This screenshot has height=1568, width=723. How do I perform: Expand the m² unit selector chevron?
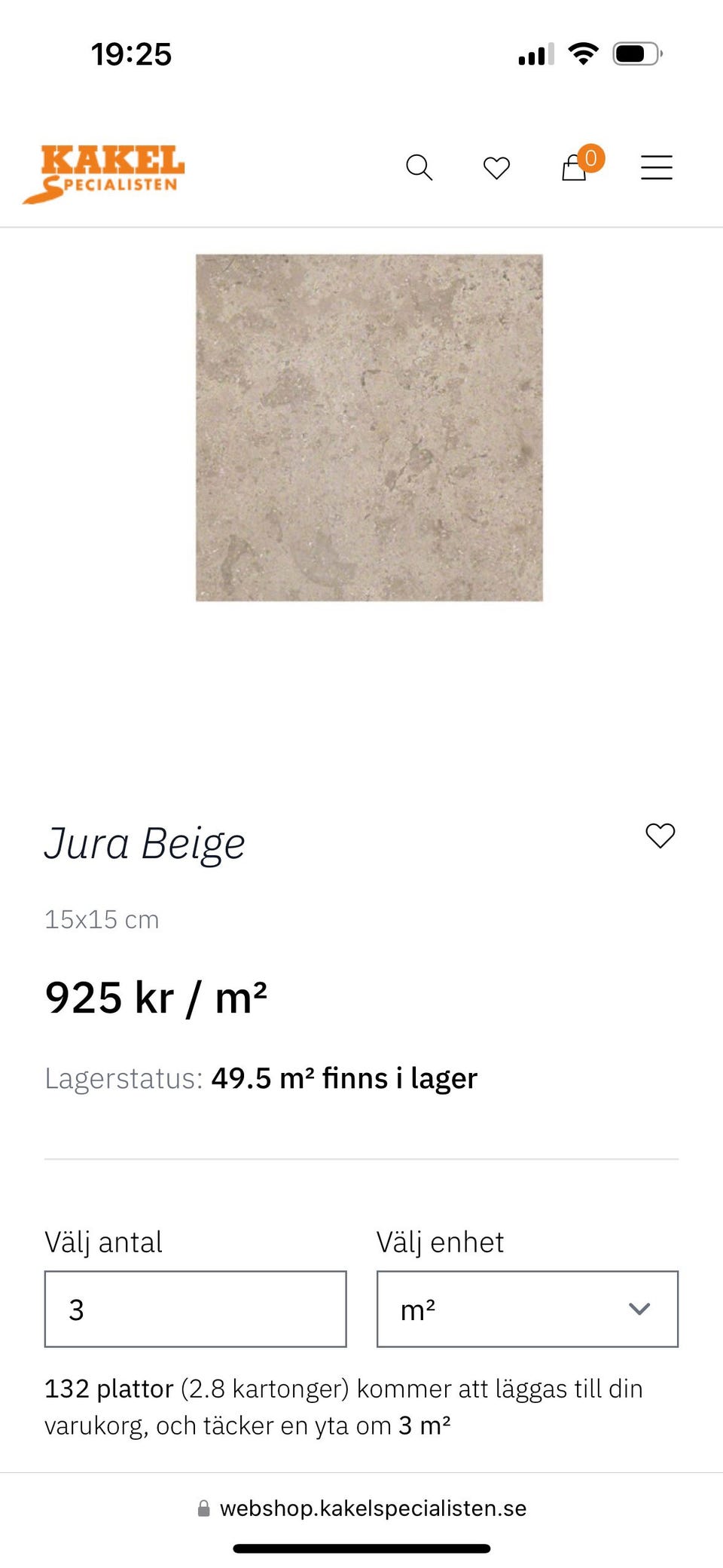pyautogui.click(x=638, y=1309)
